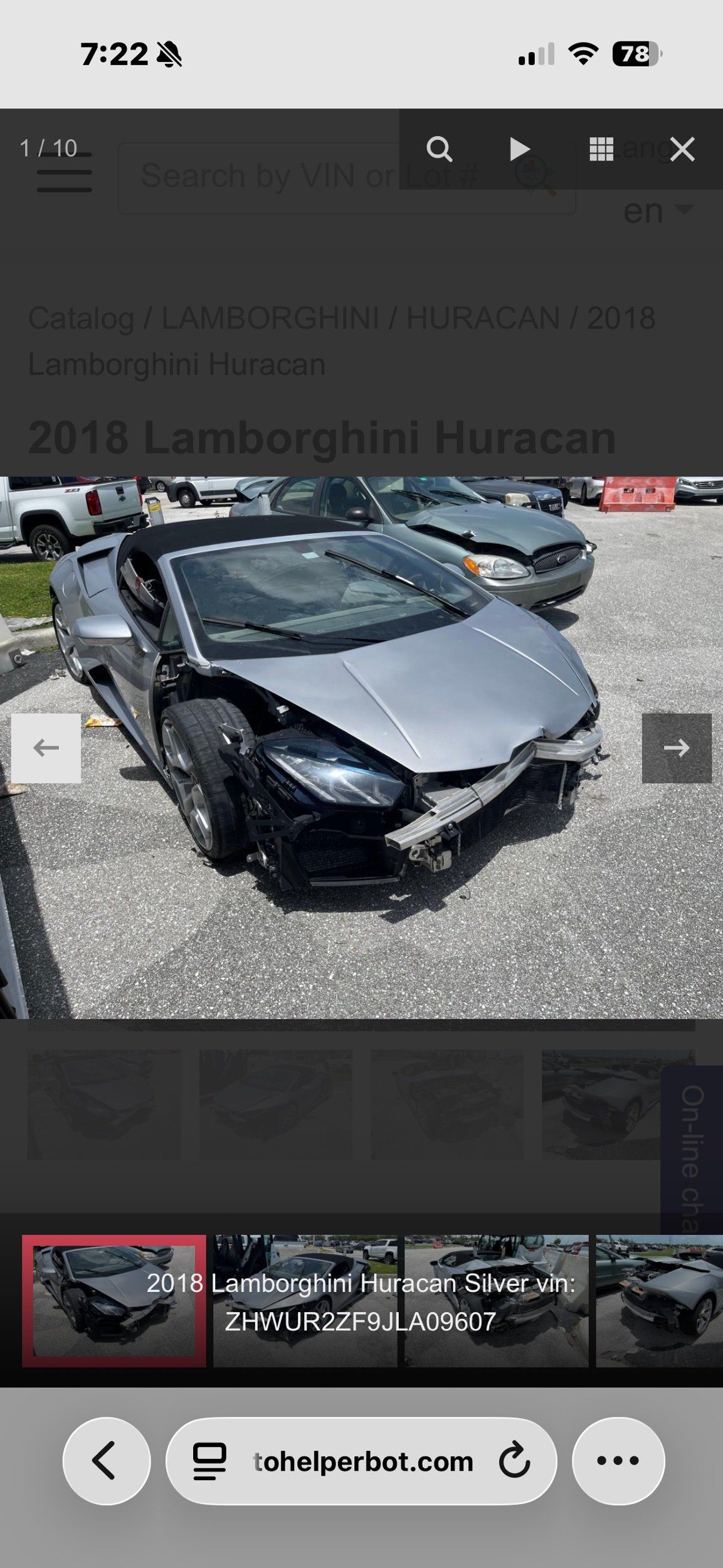Start the gallery slideshow
723x1568 pixels.
[x=519, y=149]
